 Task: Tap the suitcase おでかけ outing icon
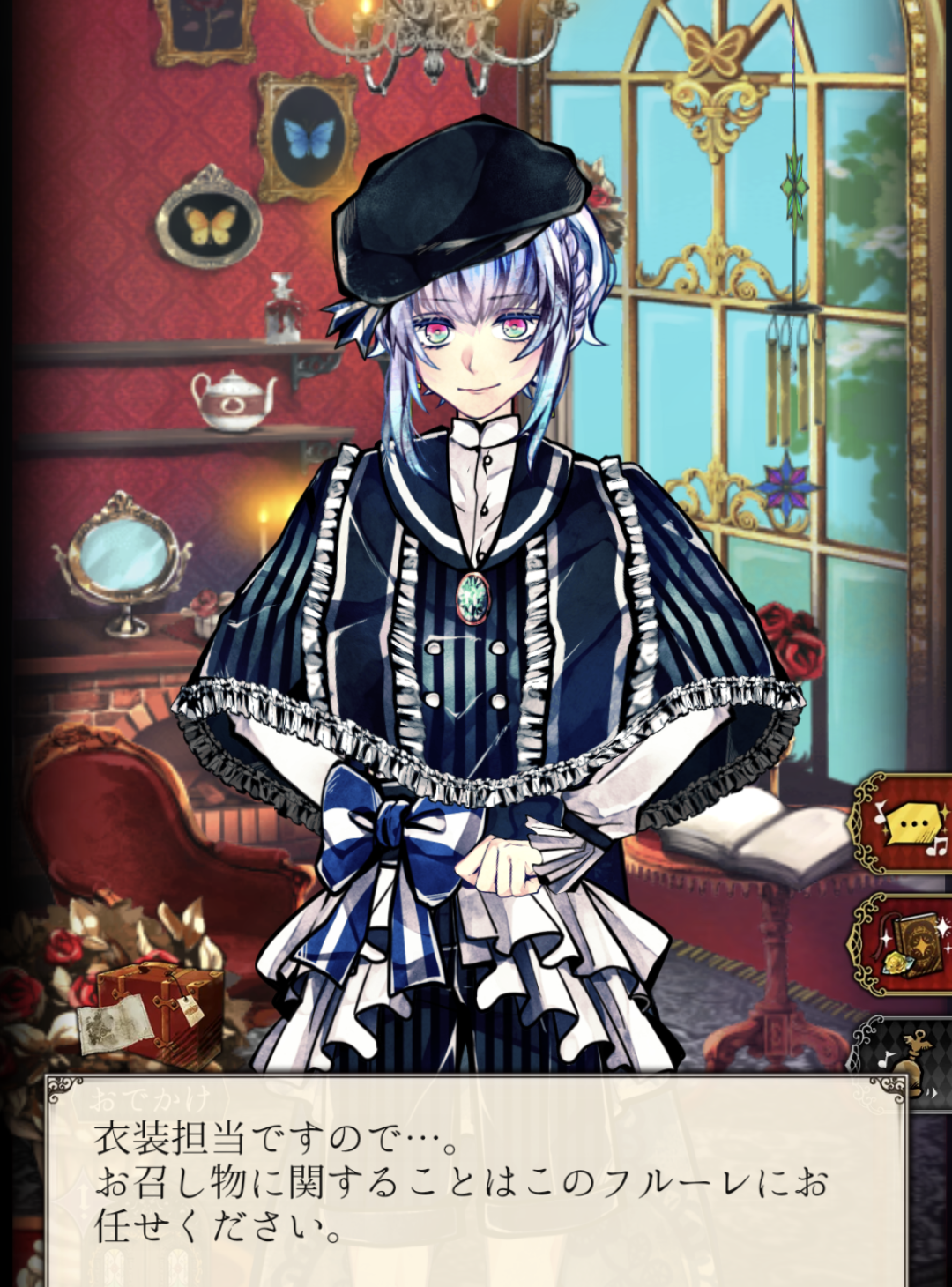152,1014
